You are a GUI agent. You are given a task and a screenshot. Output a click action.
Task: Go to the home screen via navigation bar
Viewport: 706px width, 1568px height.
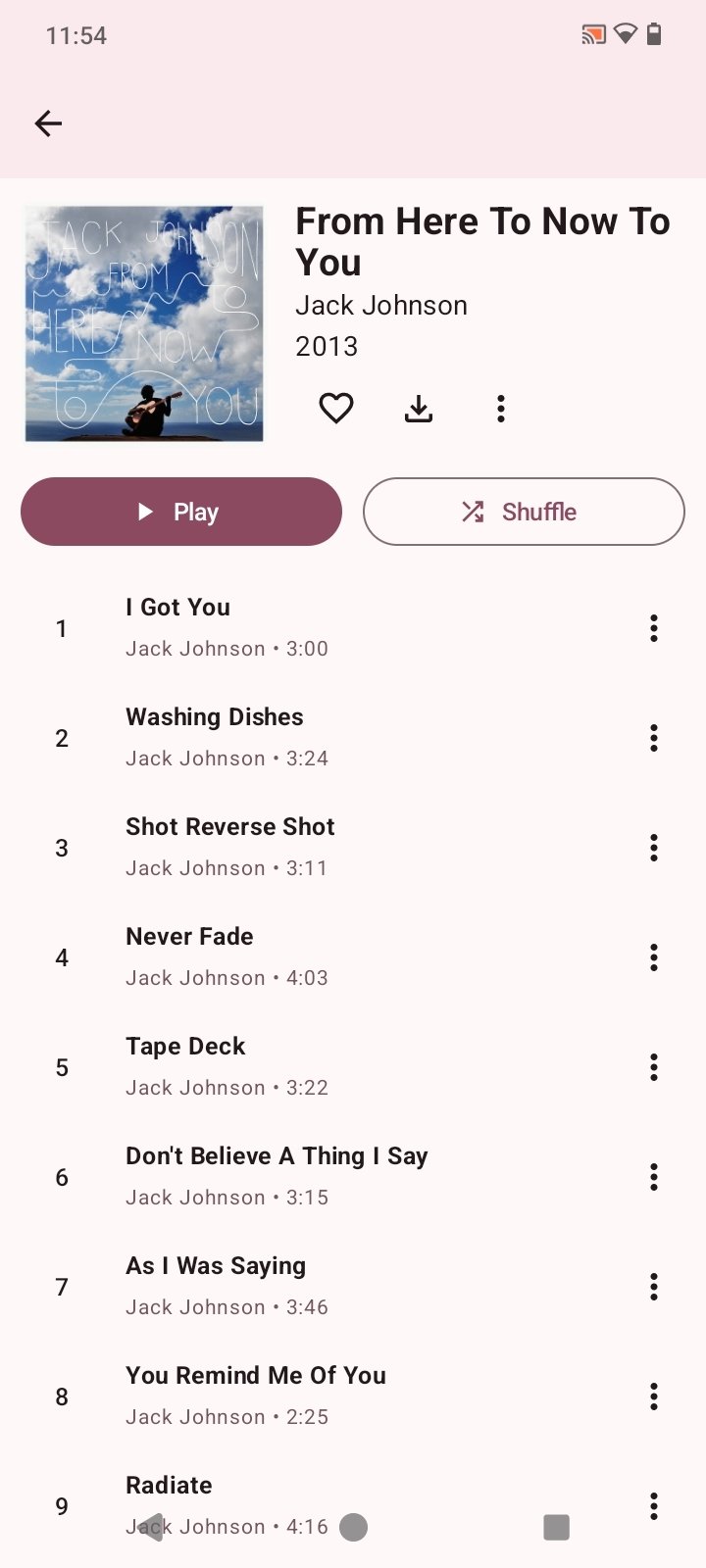(353, 1527)
